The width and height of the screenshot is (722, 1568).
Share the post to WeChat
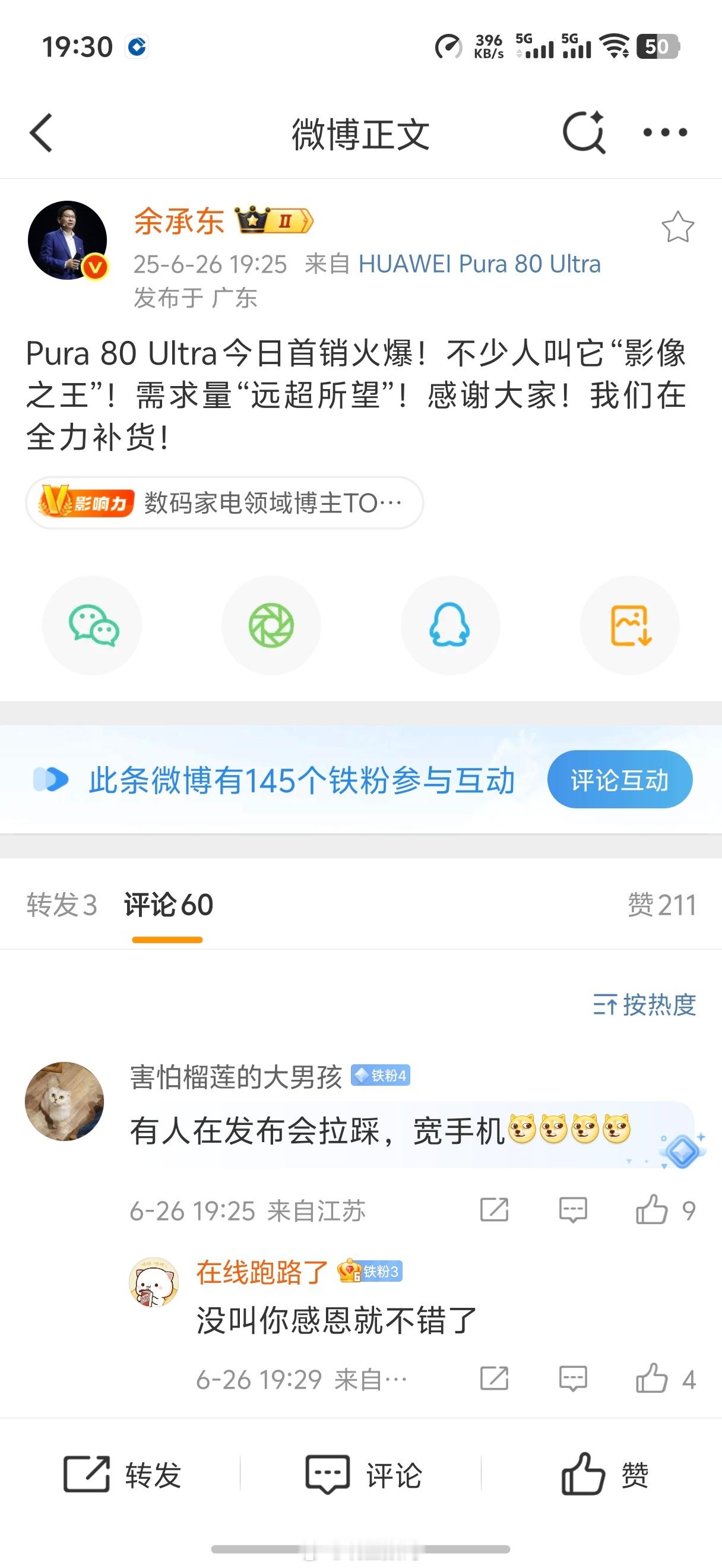coord(93,625)
